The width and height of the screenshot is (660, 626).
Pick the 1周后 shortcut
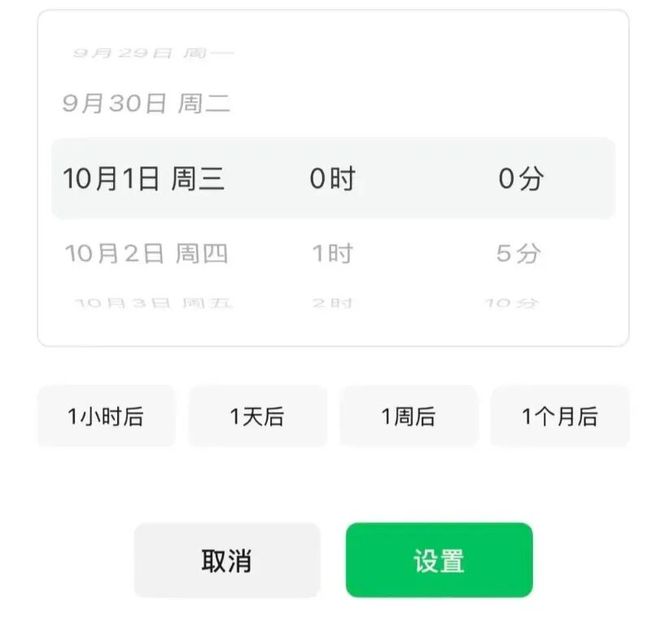click(x=408, y=416)
